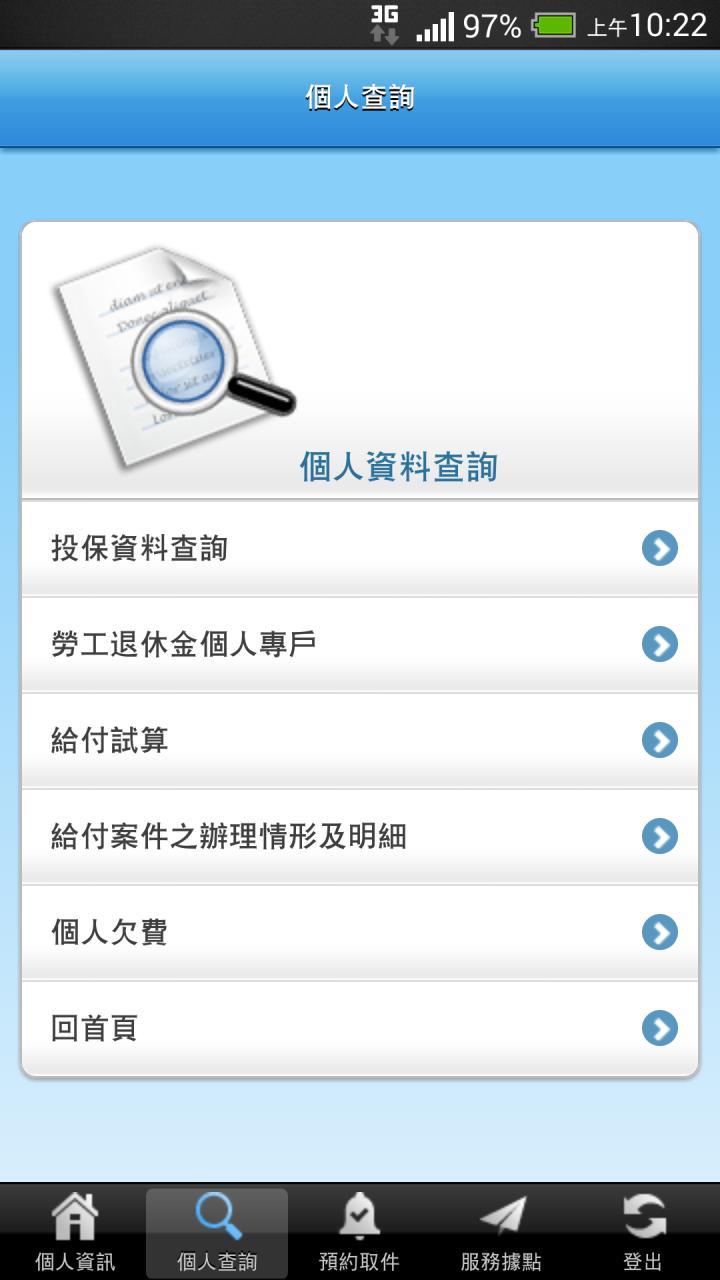The height and width of the screenshot is (1280, 720).
Task: Tap 回首頁 to return home
Action: (x=360, y=1028)
